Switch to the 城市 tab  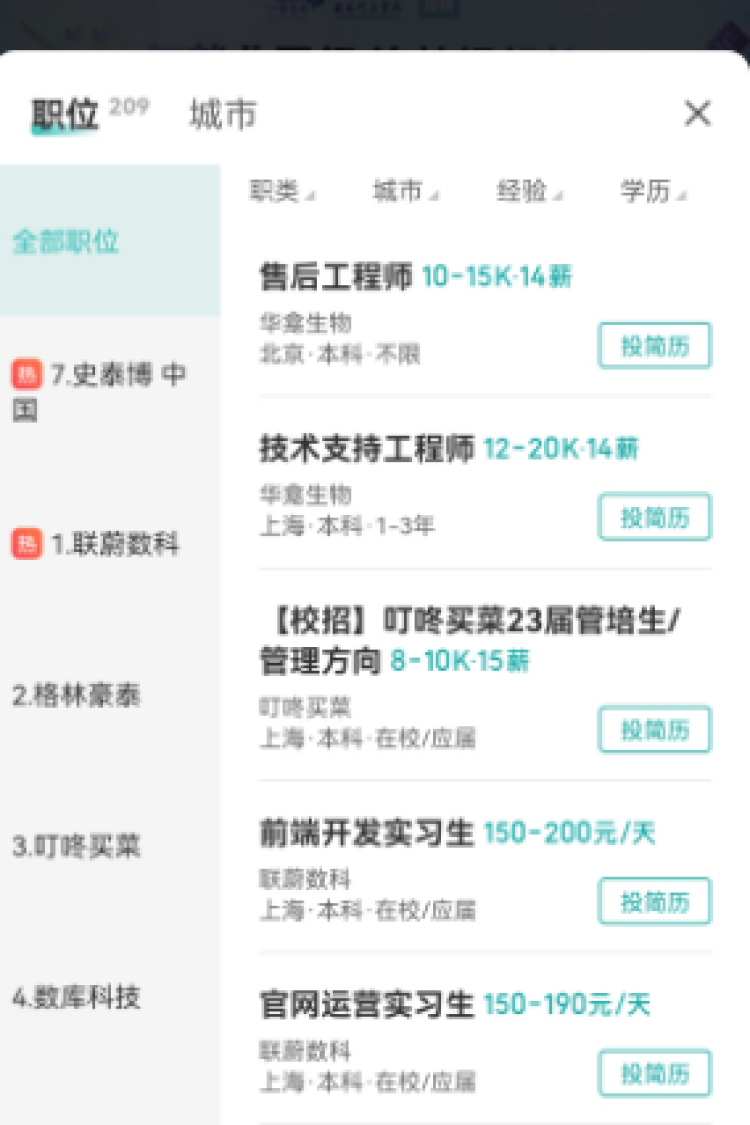point(222,115)
